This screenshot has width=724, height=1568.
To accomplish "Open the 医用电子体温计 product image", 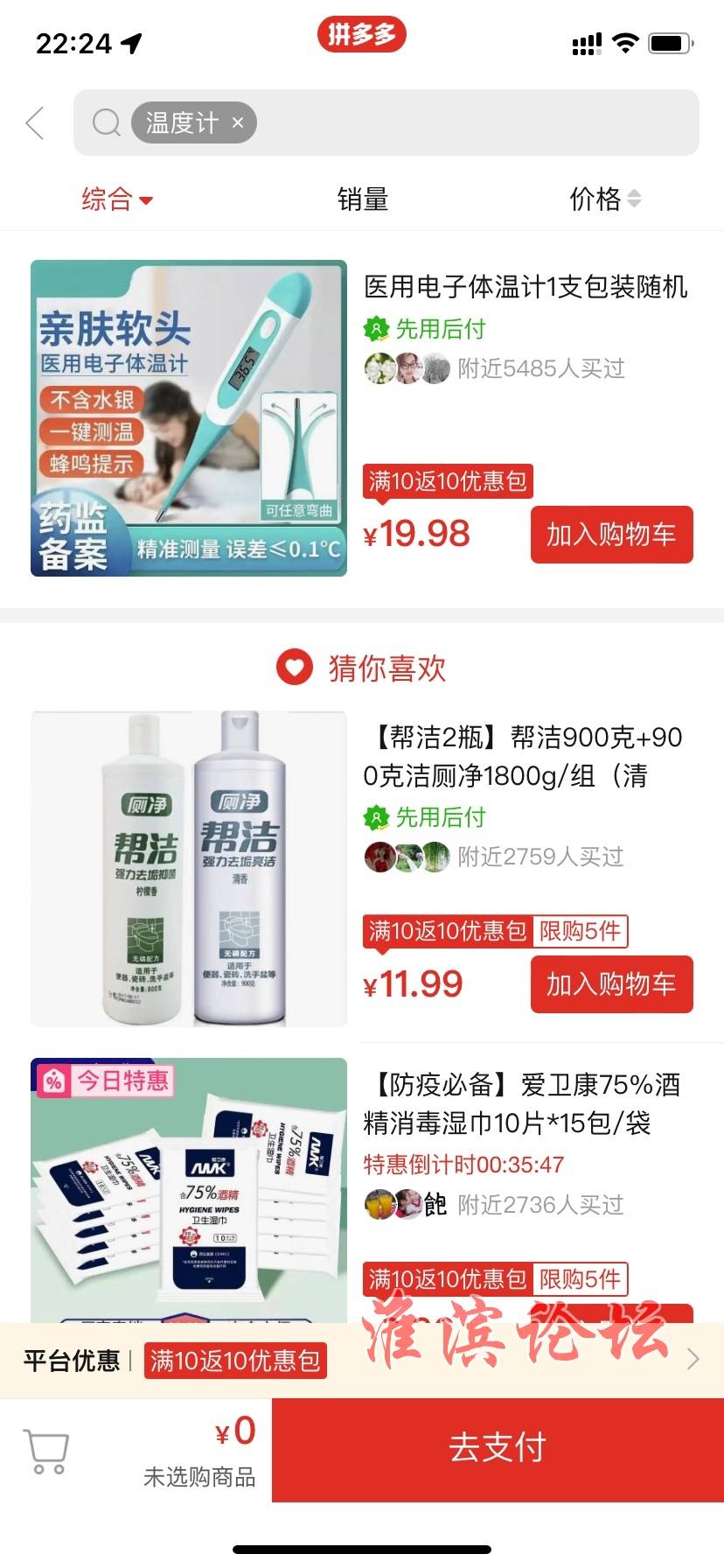I will (x=189, y=418).
